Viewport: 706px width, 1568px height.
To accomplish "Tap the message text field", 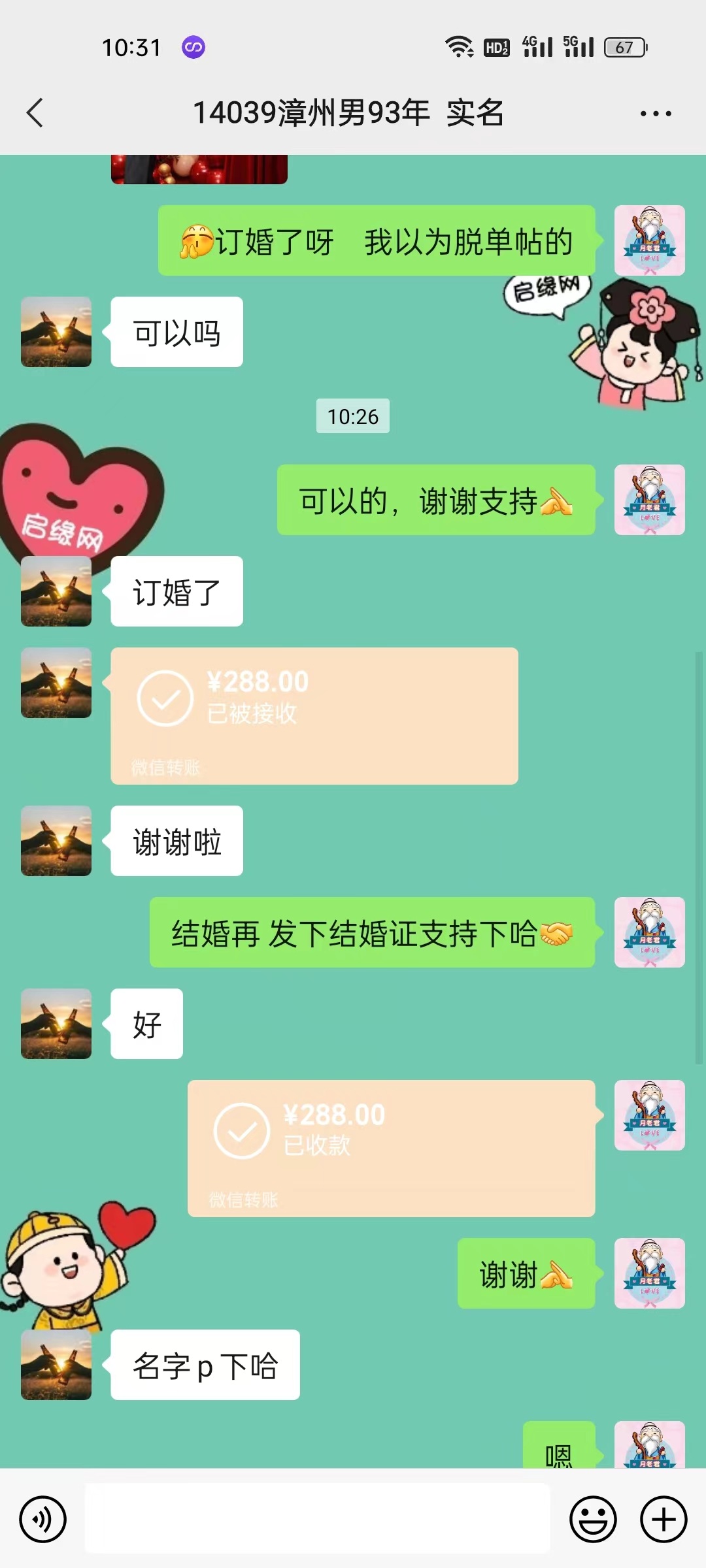I will pyautogui.click(x=317, y=1518).
